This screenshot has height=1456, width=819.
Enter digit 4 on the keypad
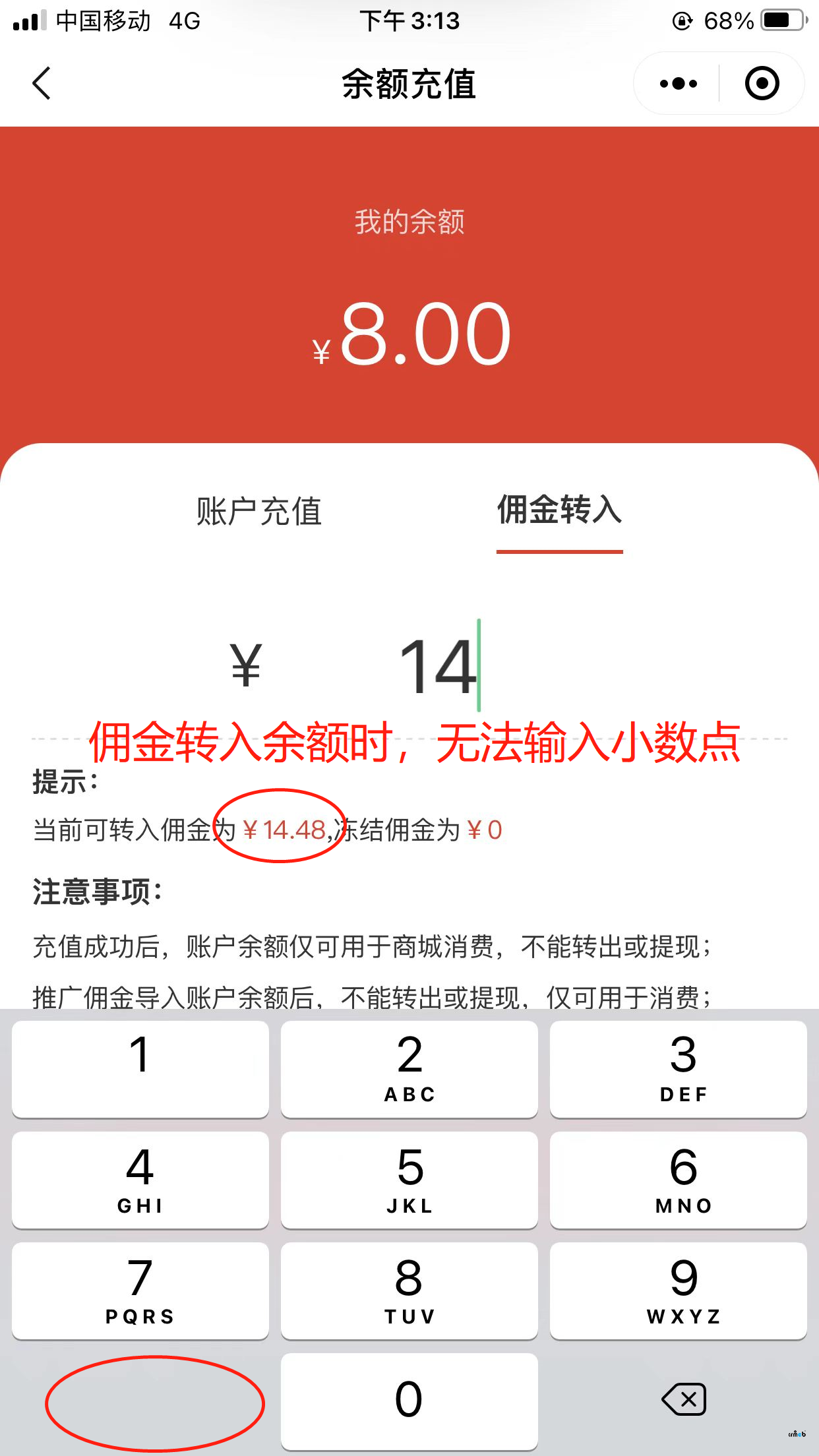(140, 1179)
